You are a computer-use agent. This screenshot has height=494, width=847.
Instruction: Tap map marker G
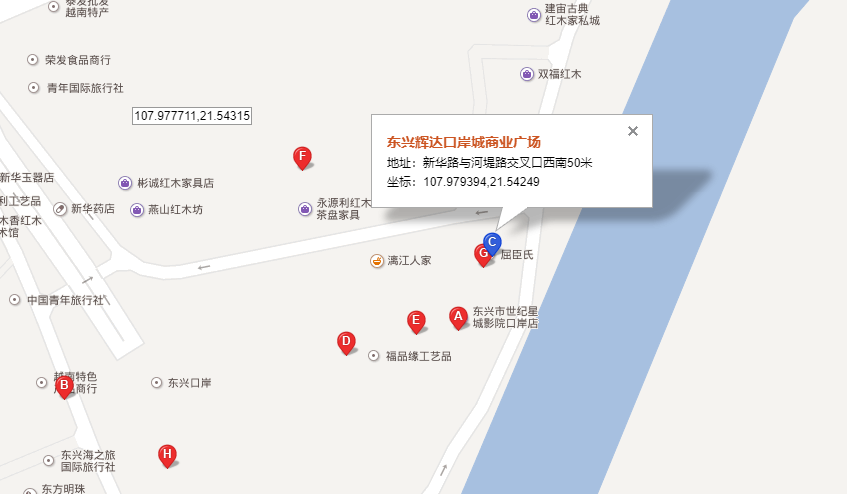click(481, 255)
